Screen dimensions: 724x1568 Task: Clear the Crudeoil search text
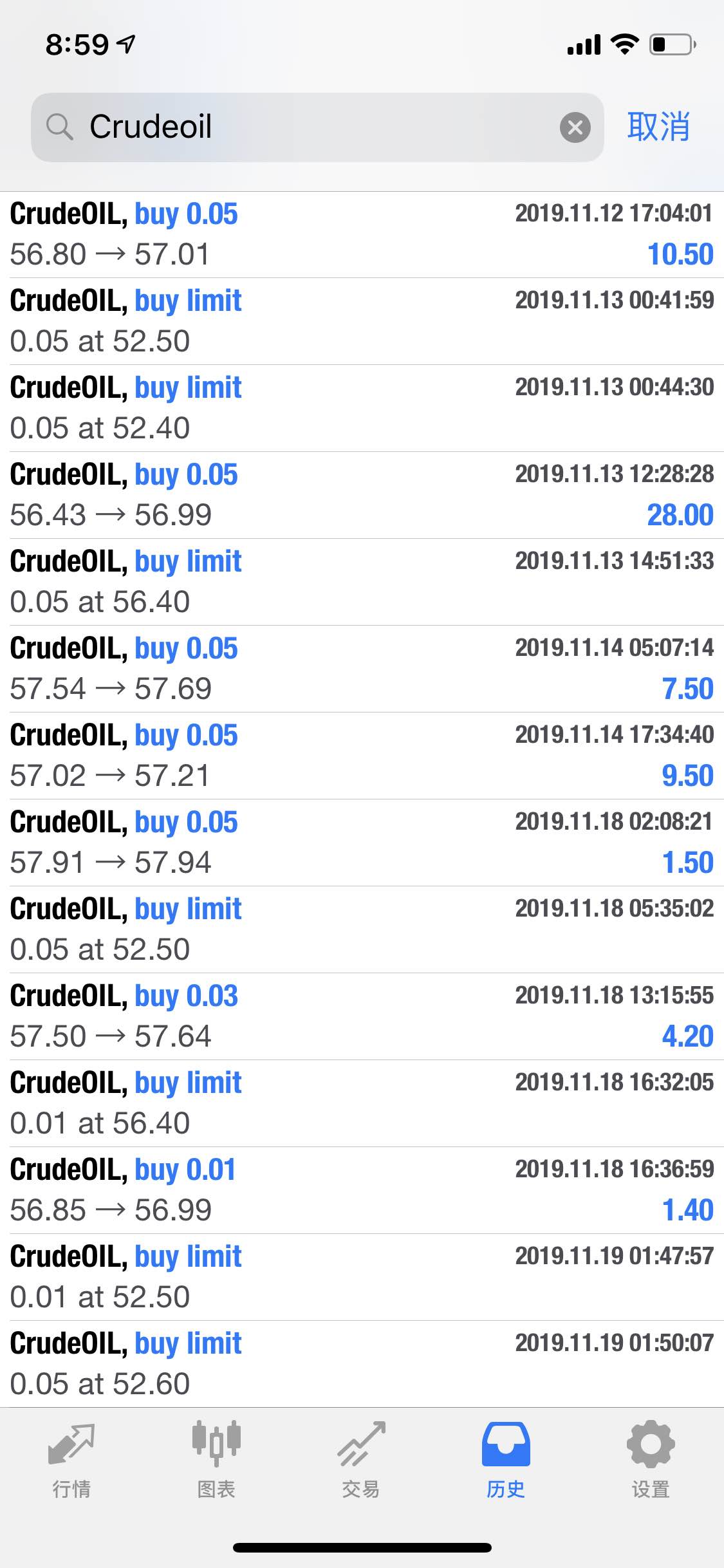(575, 127)
